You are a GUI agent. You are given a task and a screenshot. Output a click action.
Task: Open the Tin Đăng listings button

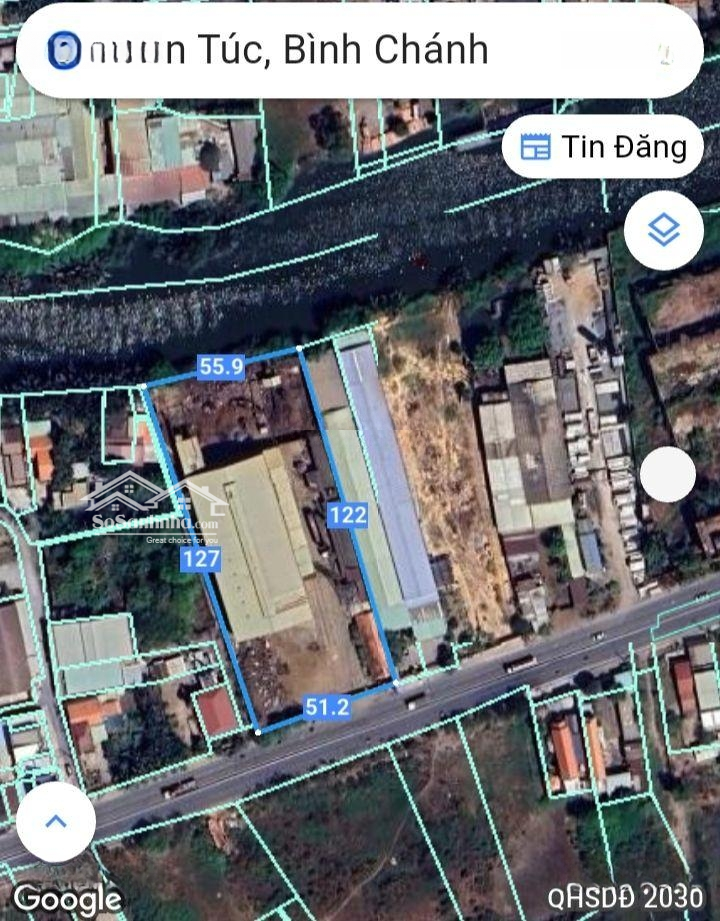pos(603,147)
